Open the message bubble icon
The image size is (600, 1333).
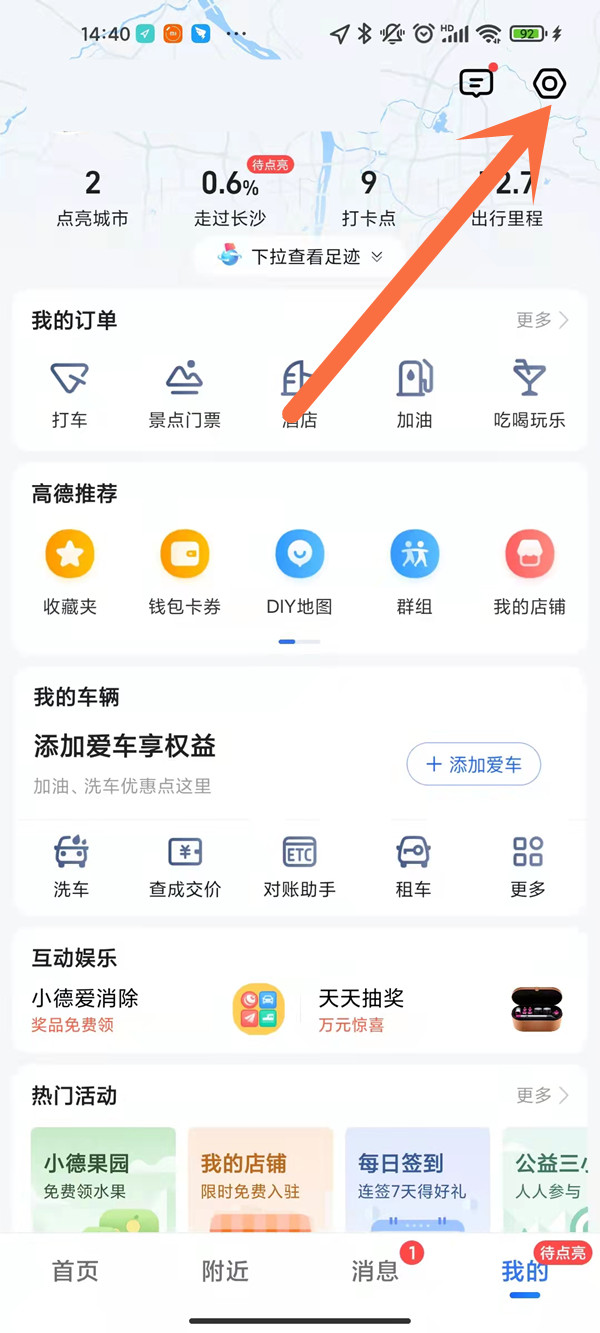pyautogui.click(x=476, y=84)
